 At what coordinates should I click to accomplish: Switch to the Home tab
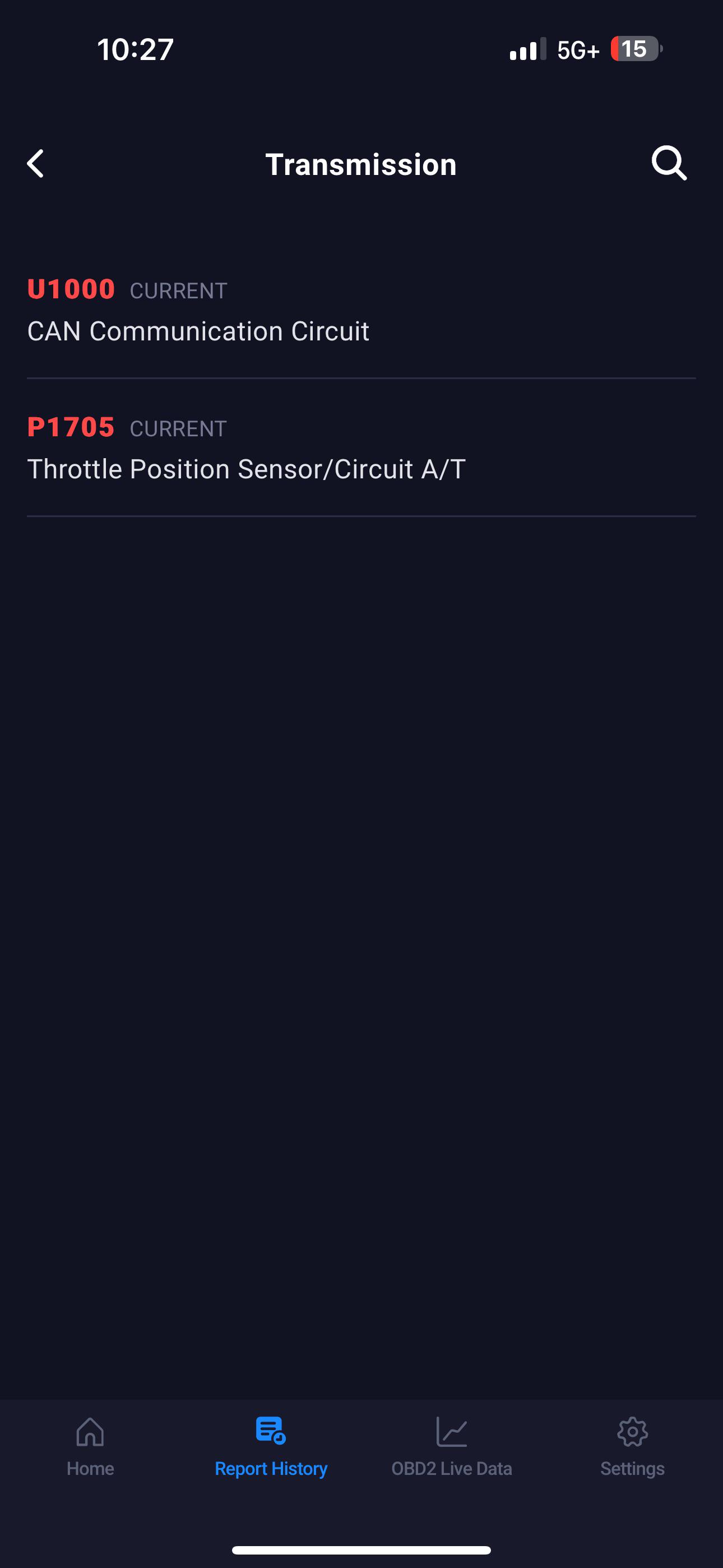tap(90, 1446)
